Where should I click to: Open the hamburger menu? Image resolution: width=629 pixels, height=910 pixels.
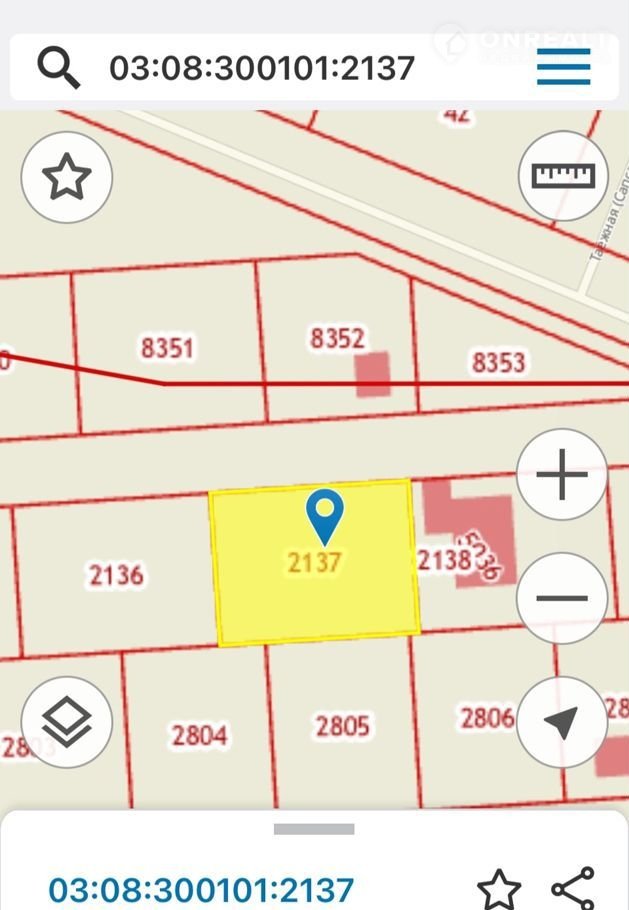(x=563, y=68)
